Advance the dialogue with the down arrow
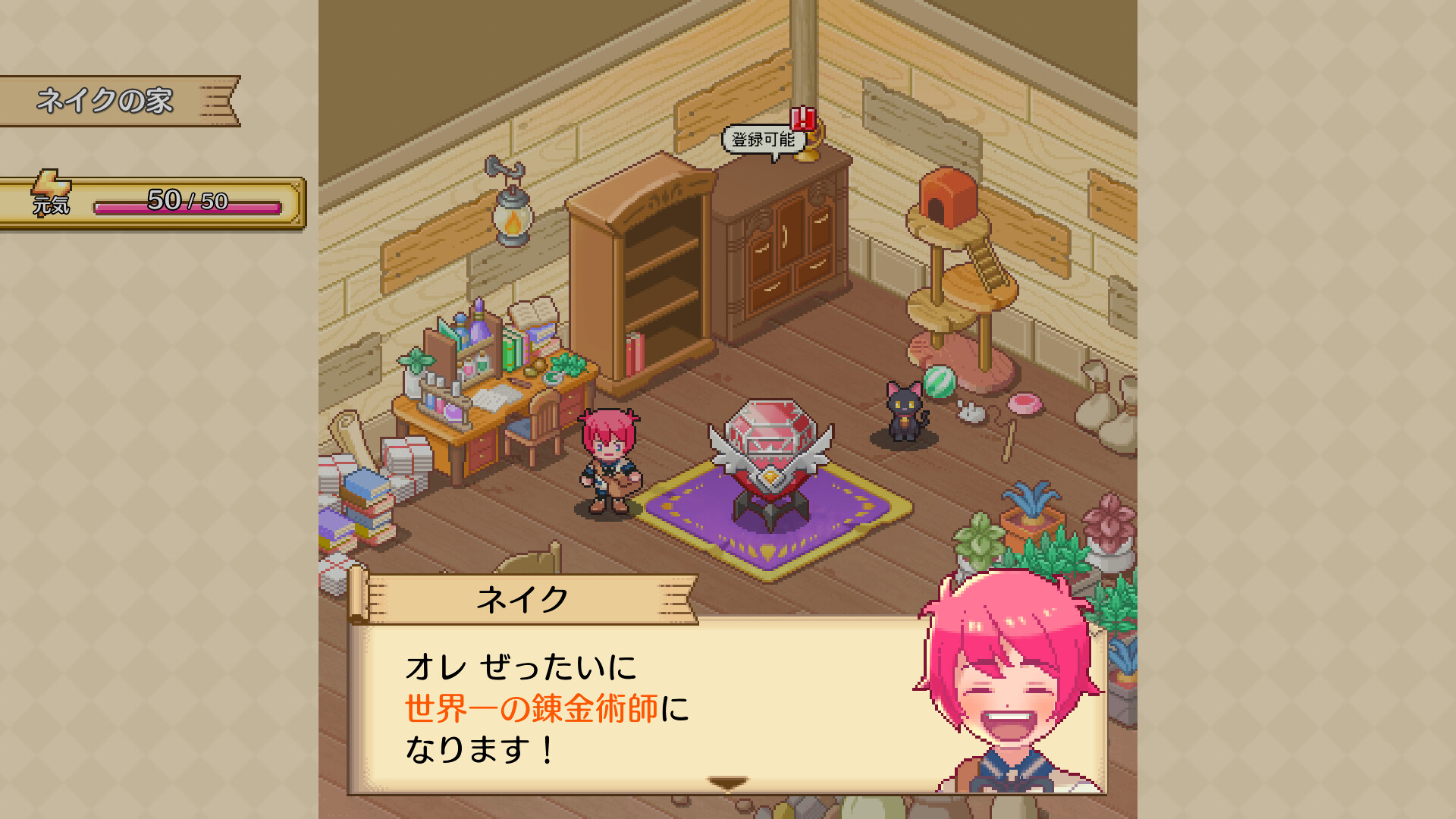The image size is (1456, 819). pos(727,783)
